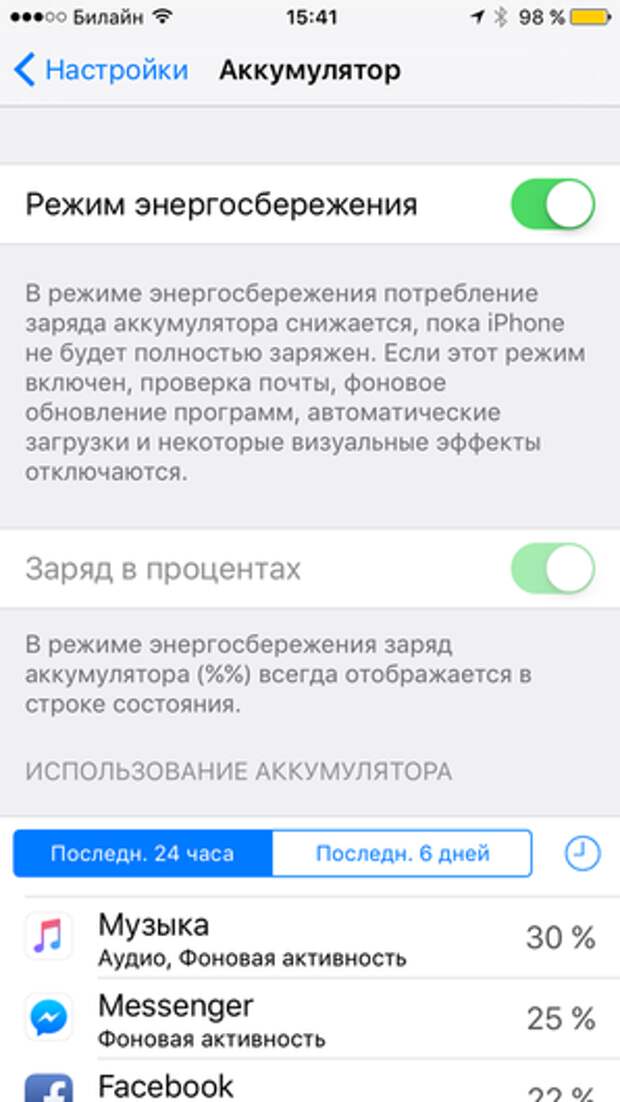Open the Музыка battery usage row
This screenshot has width=620, height=1102.
click(310, 937)
